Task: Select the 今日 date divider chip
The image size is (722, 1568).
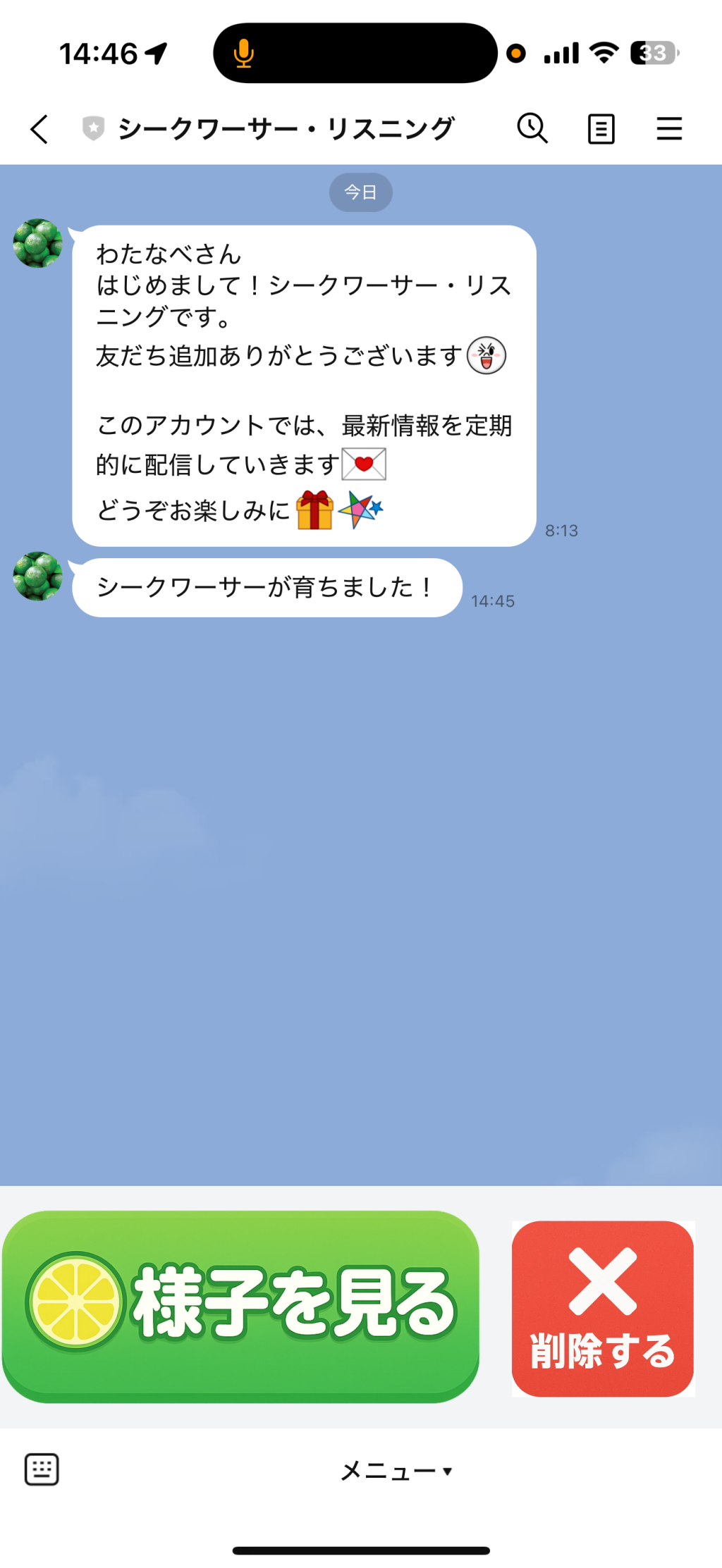Action: point(360,191)
